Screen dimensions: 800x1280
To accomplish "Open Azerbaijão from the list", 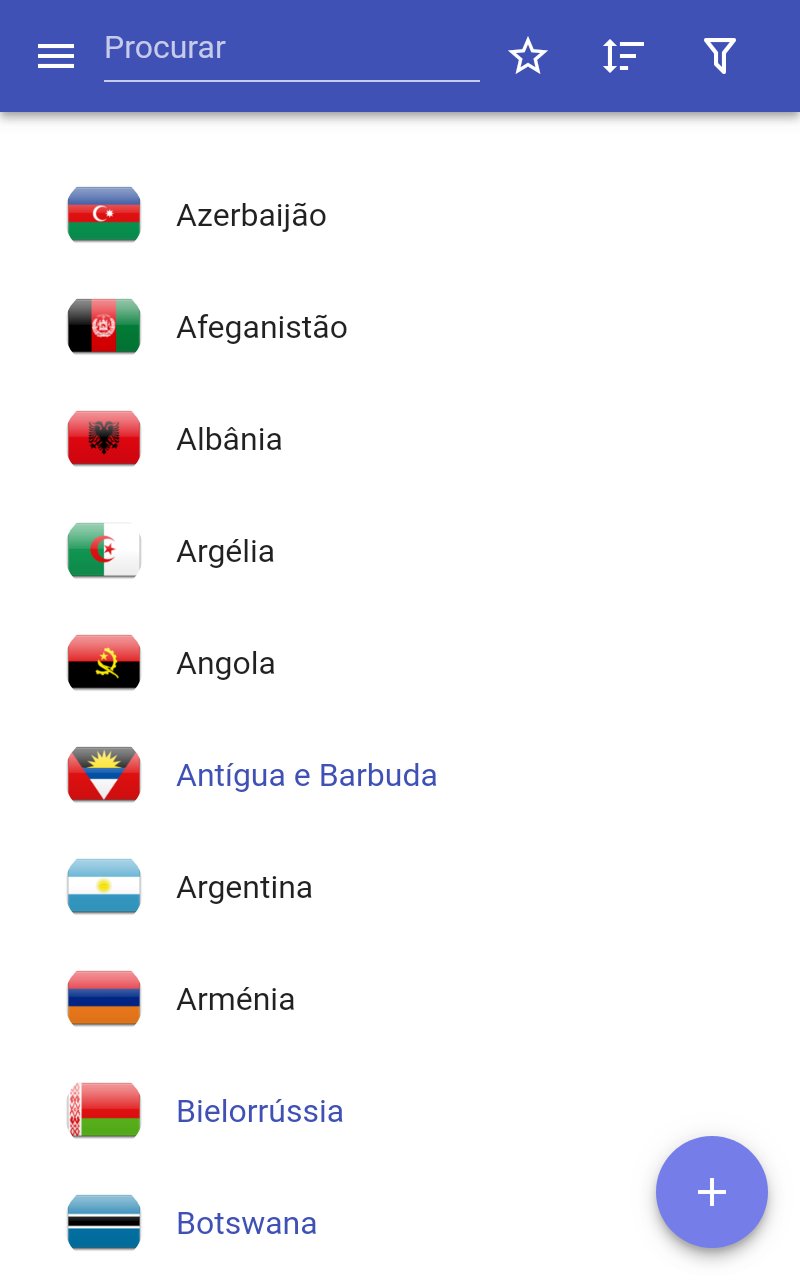I will [251, 215].
